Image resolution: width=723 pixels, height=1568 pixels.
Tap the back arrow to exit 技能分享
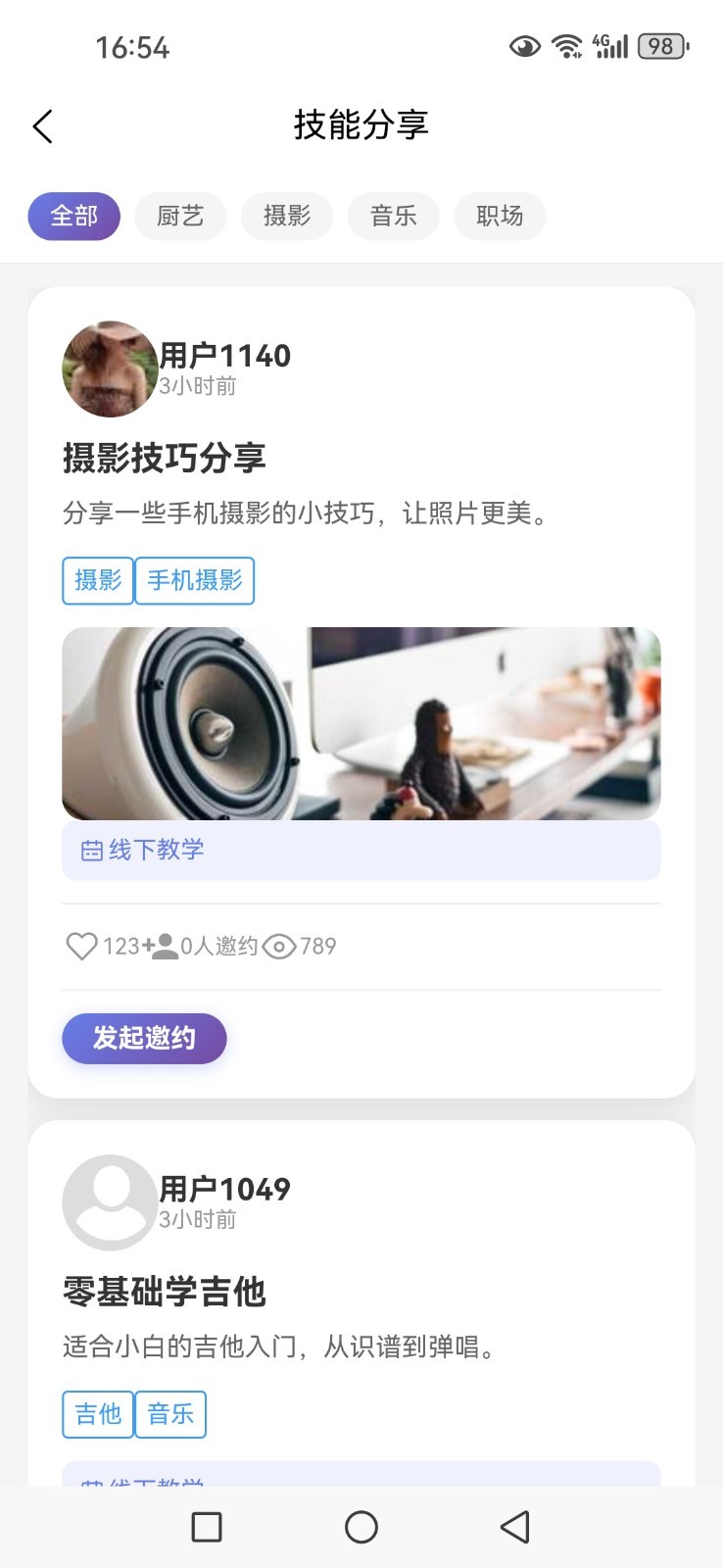click(42, 126)
